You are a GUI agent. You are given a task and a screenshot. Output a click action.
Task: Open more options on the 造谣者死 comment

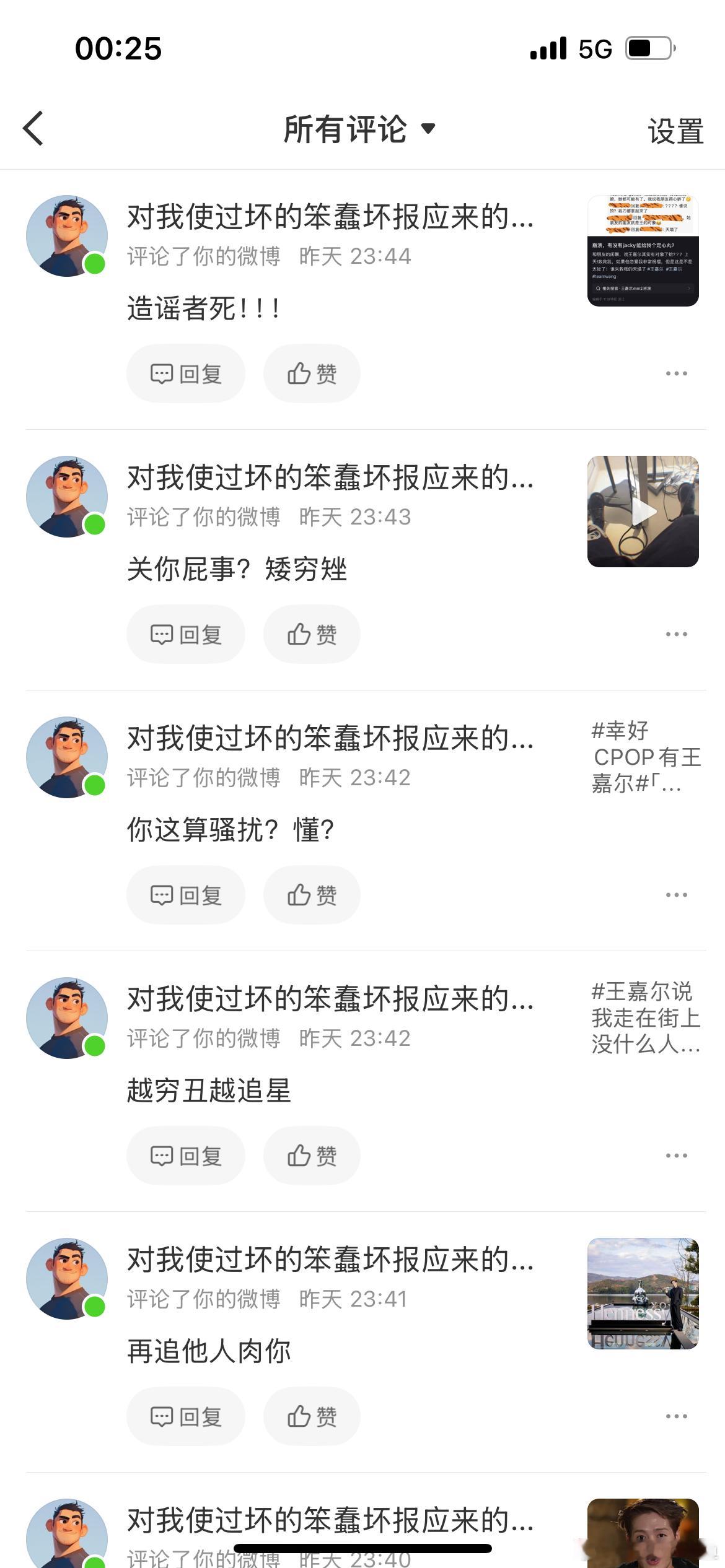pyautogui.click(x=675, y=373)
